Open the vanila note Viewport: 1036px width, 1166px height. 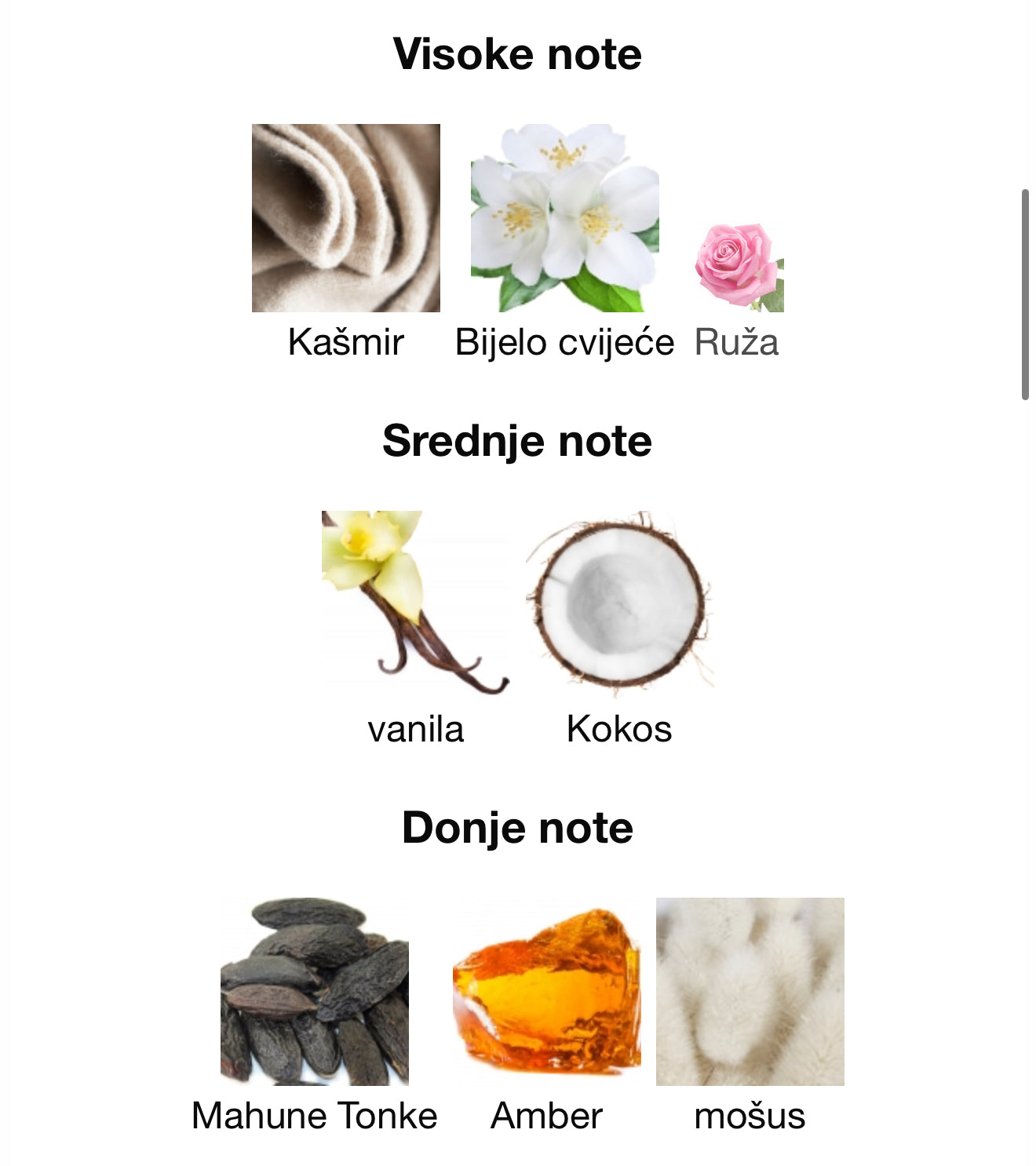click(415, 603)
